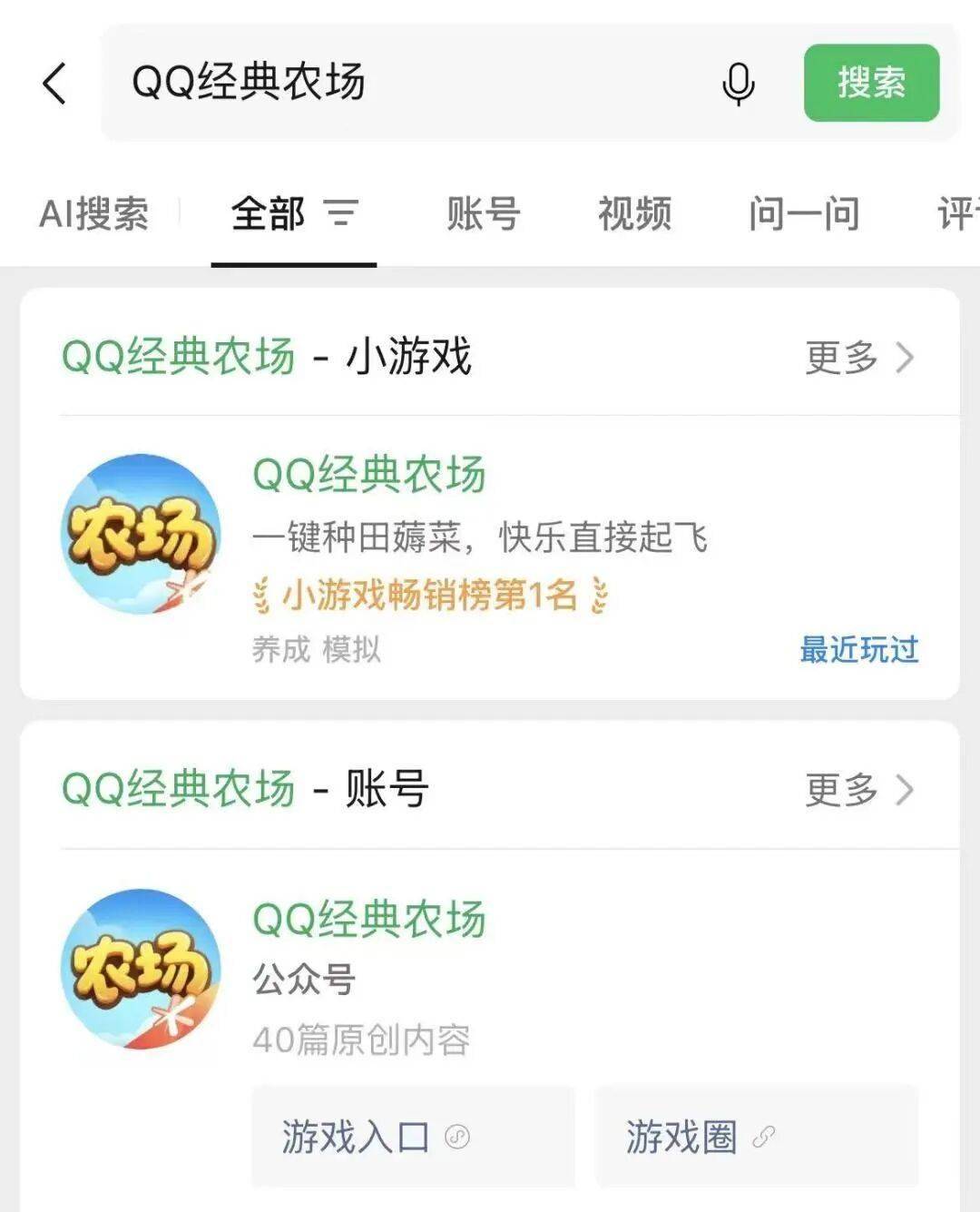Tap the green 搜索 button

tap(871, 83)
